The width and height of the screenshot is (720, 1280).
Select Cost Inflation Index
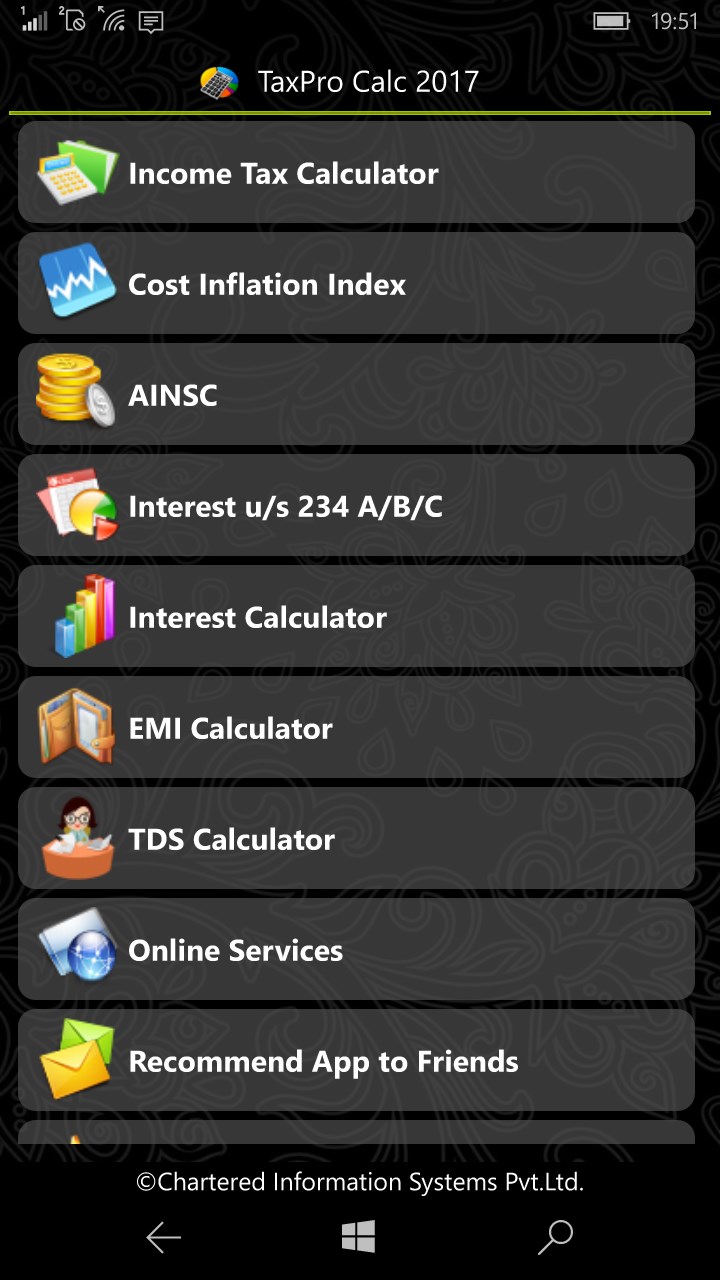[x=356, y=284]
